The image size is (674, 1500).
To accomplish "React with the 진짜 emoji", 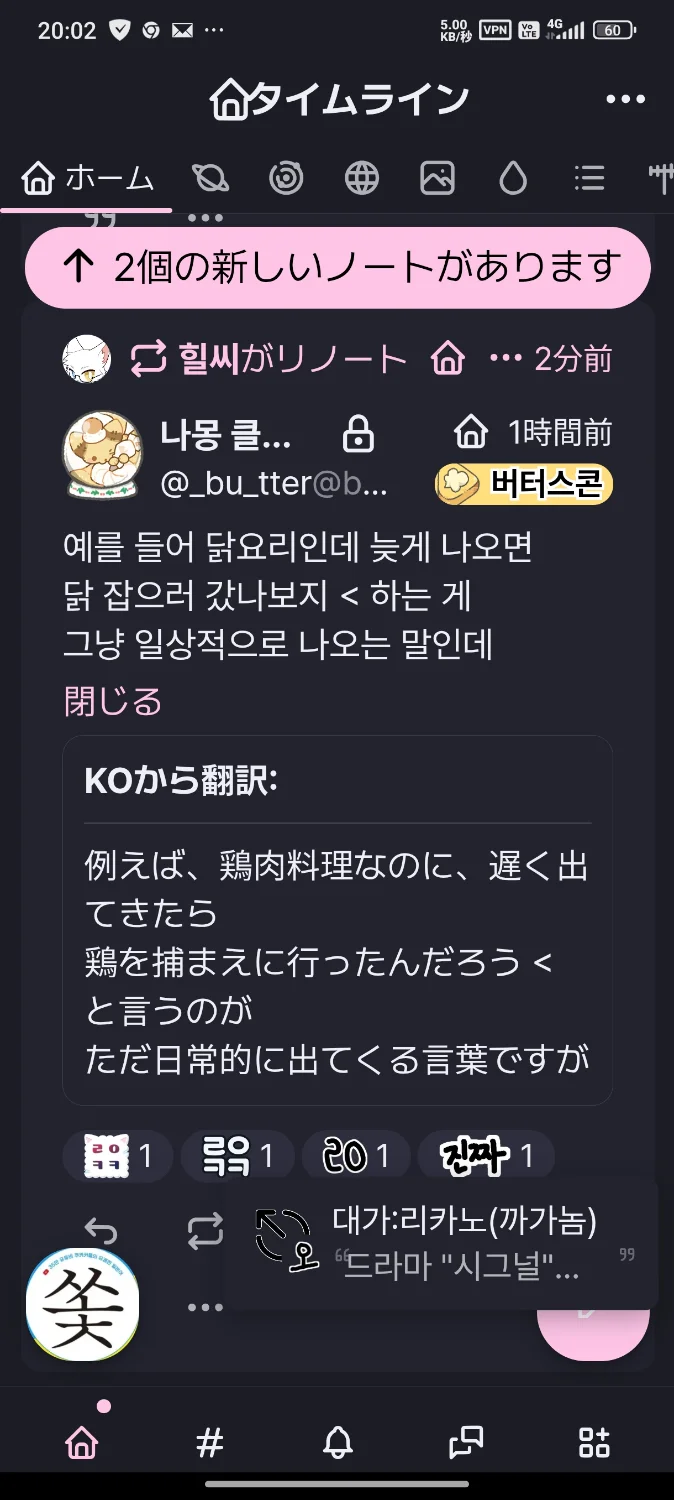I will [486, 1157].
